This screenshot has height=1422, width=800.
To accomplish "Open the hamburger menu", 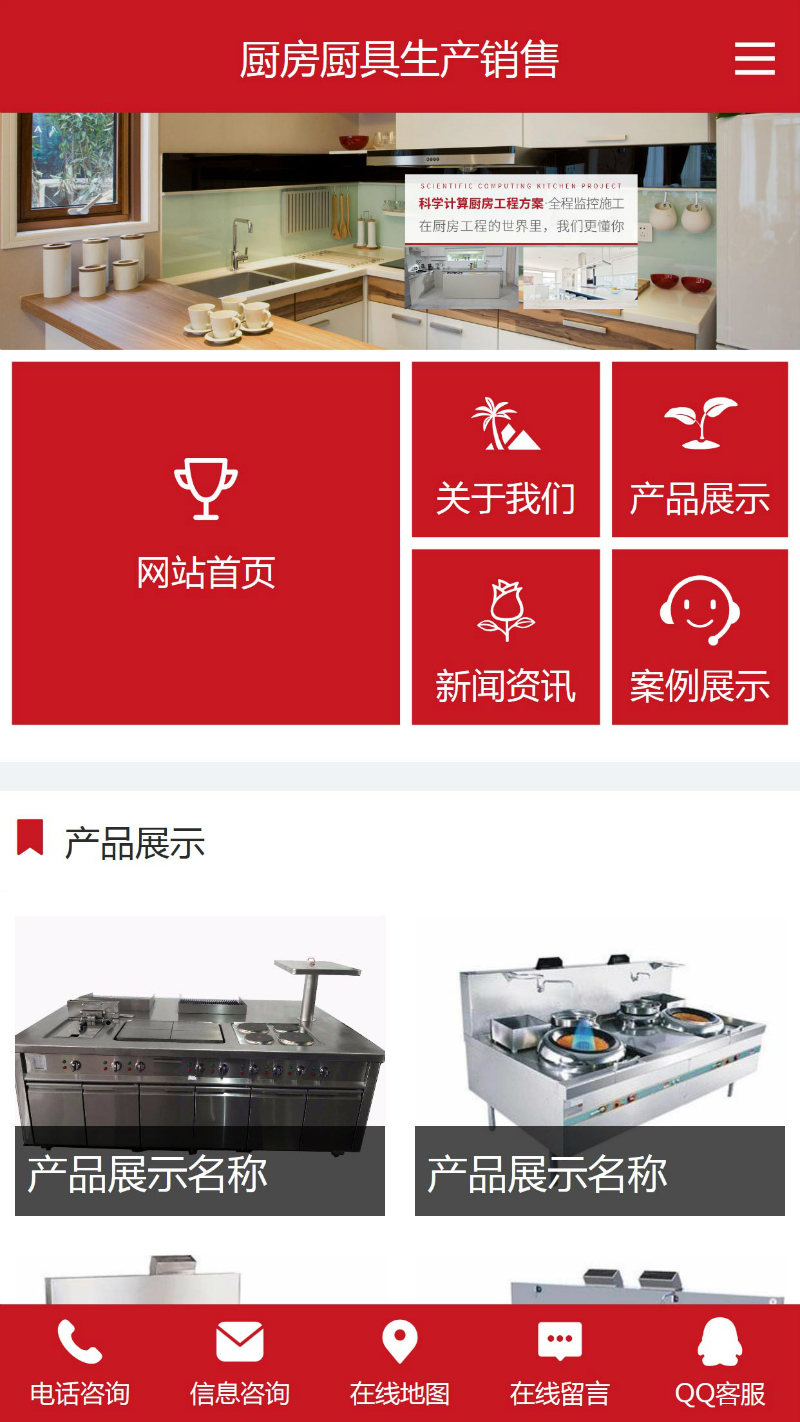I will point(754,58).
